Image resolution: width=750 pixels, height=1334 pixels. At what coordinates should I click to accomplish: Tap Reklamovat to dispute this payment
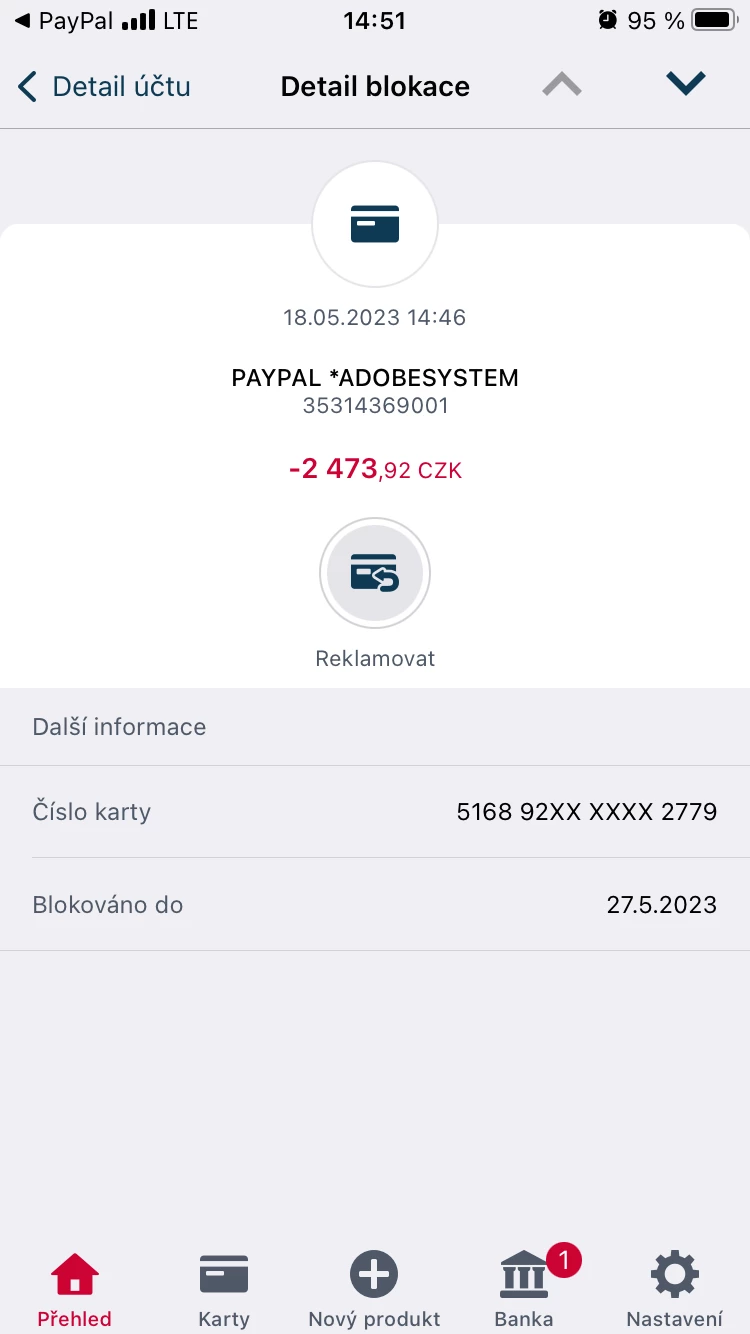click(x=375, y=574)
